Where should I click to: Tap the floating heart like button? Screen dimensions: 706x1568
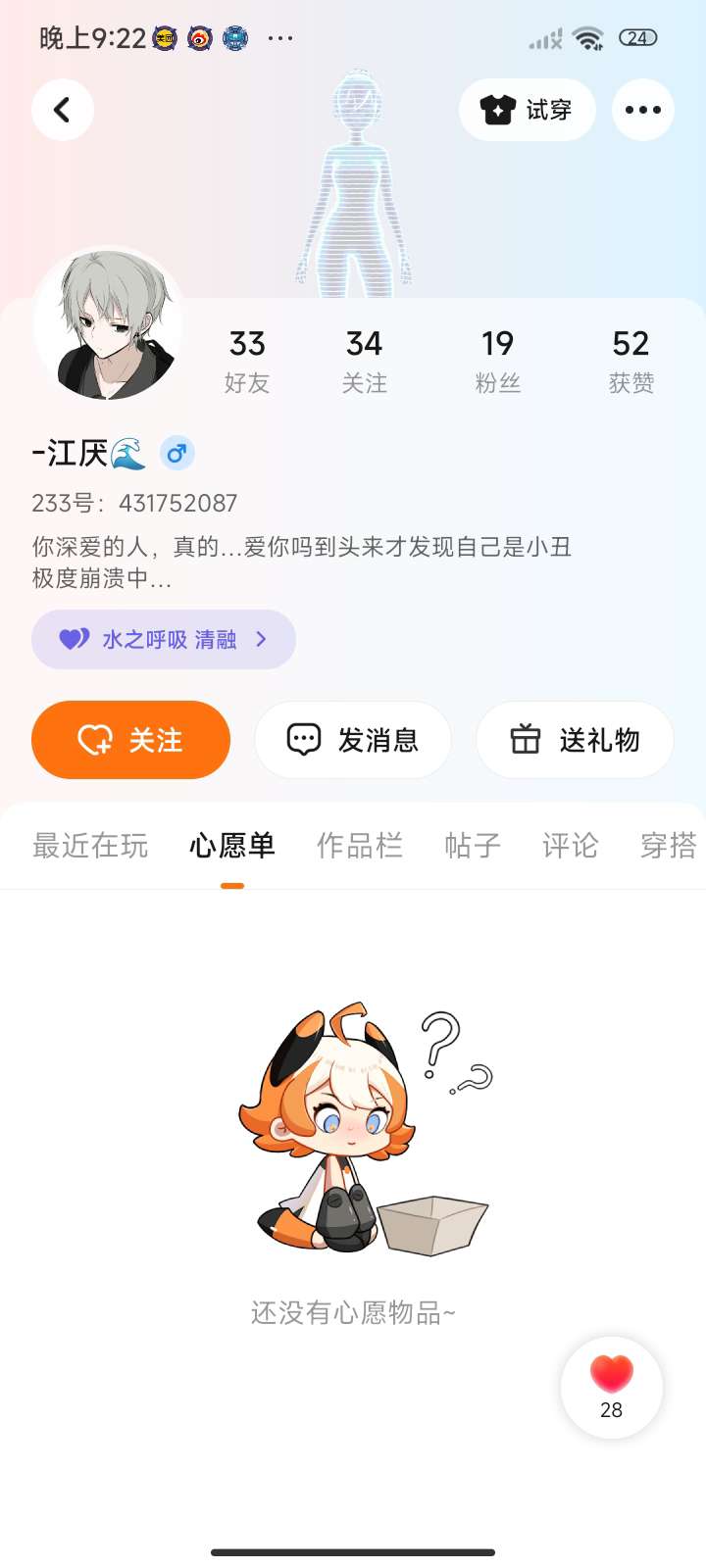(x=612, y=1387)
